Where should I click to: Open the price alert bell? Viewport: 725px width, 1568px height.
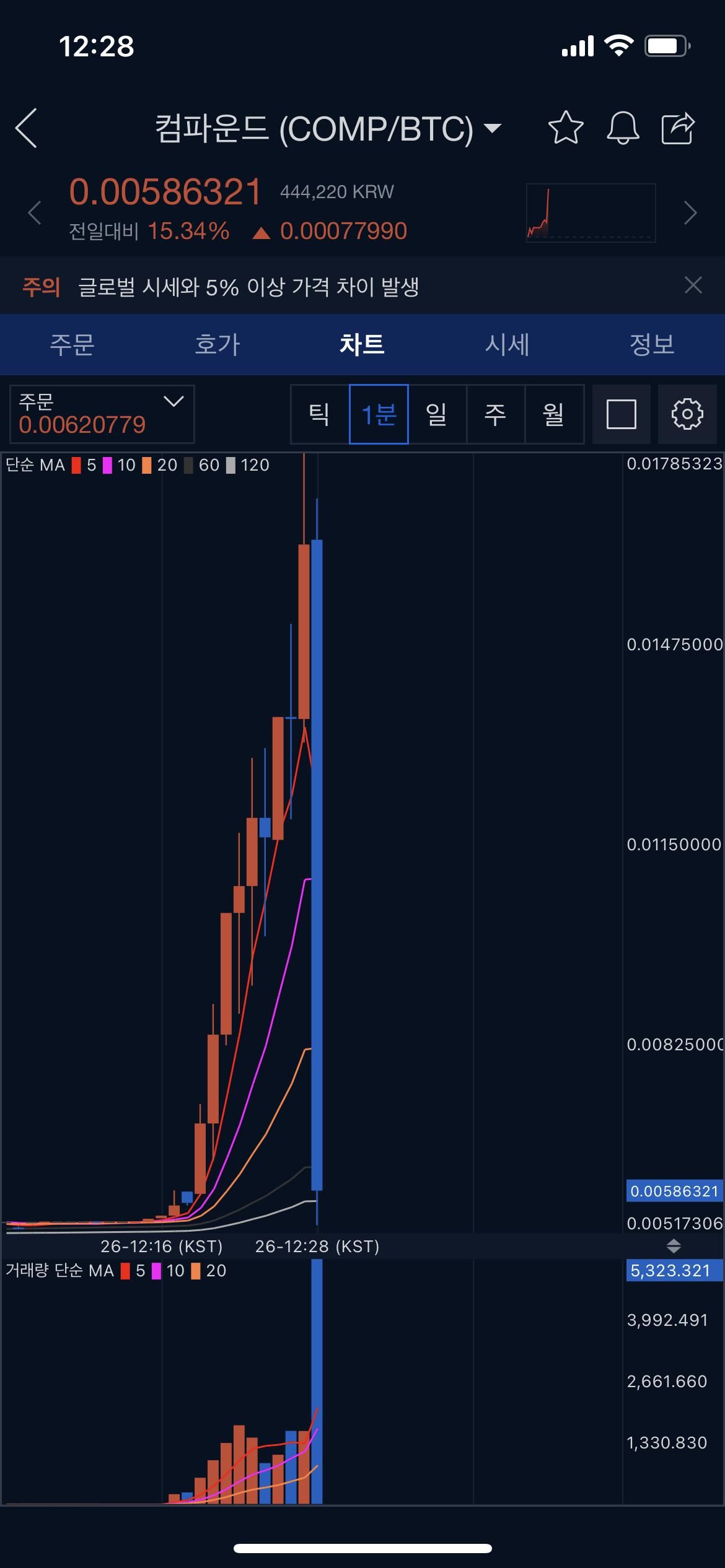point(622,128)
